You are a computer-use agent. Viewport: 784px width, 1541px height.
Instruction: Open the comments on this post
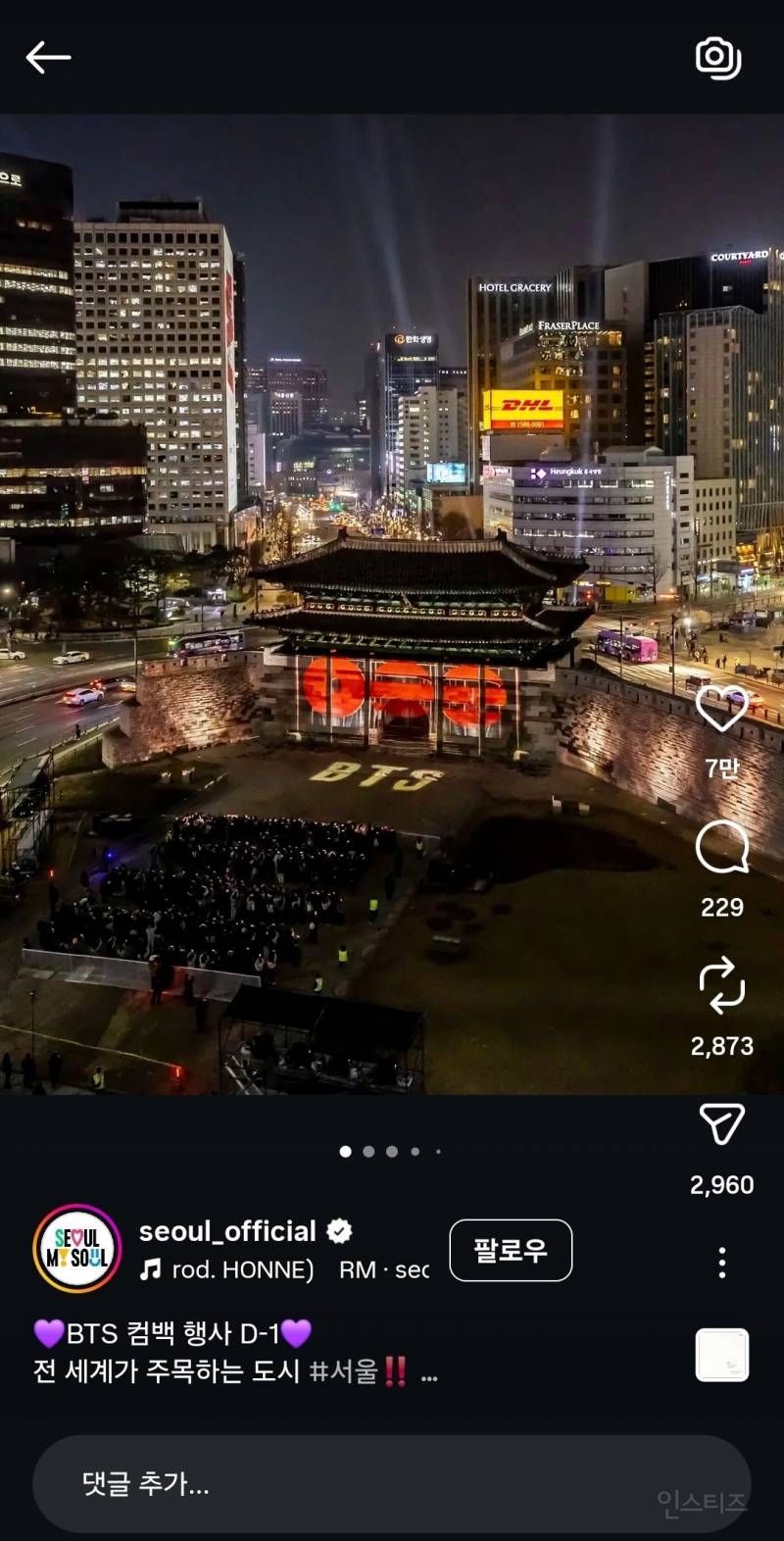coord(722,848)
